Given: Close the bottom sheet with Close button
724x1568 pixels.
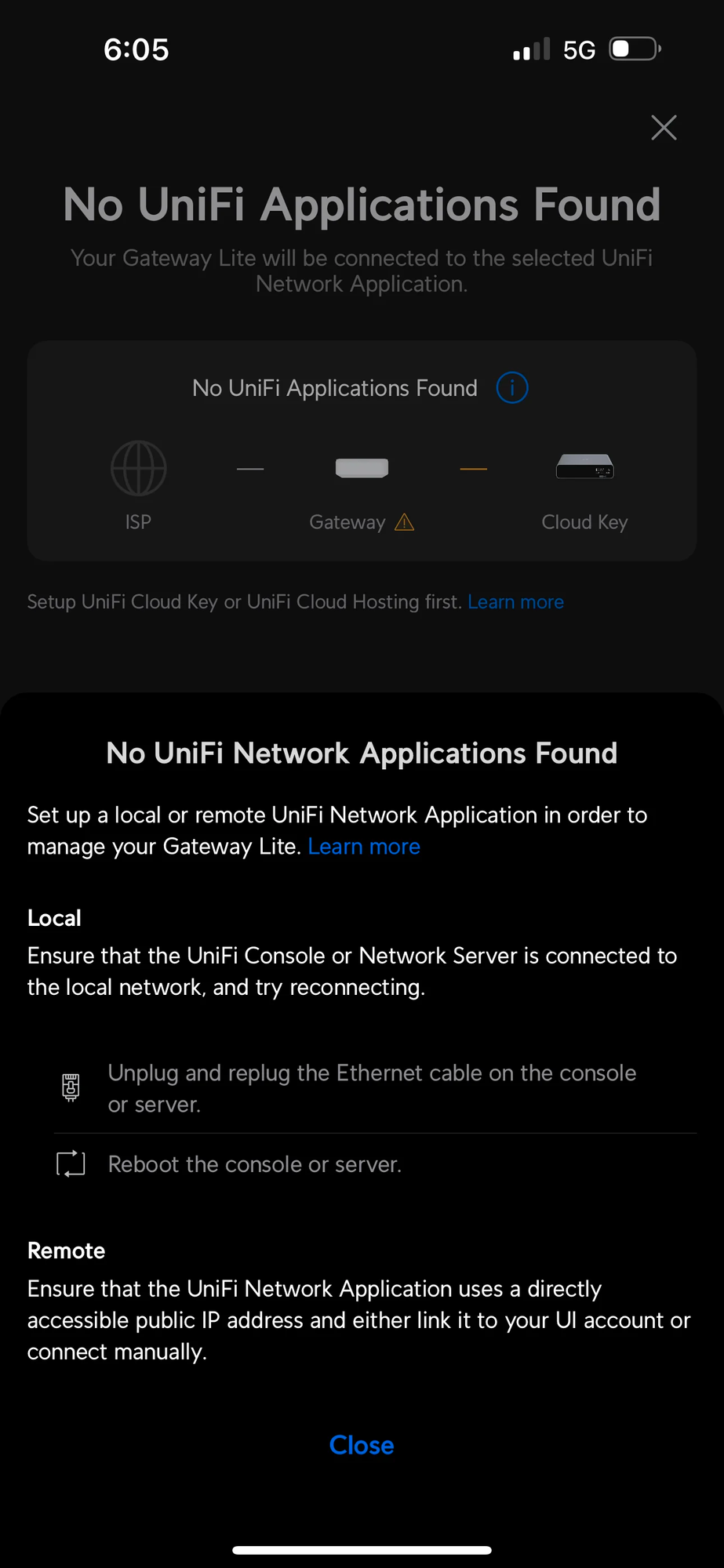Looking at the screenshot, I should click(x=362, y=1445).
